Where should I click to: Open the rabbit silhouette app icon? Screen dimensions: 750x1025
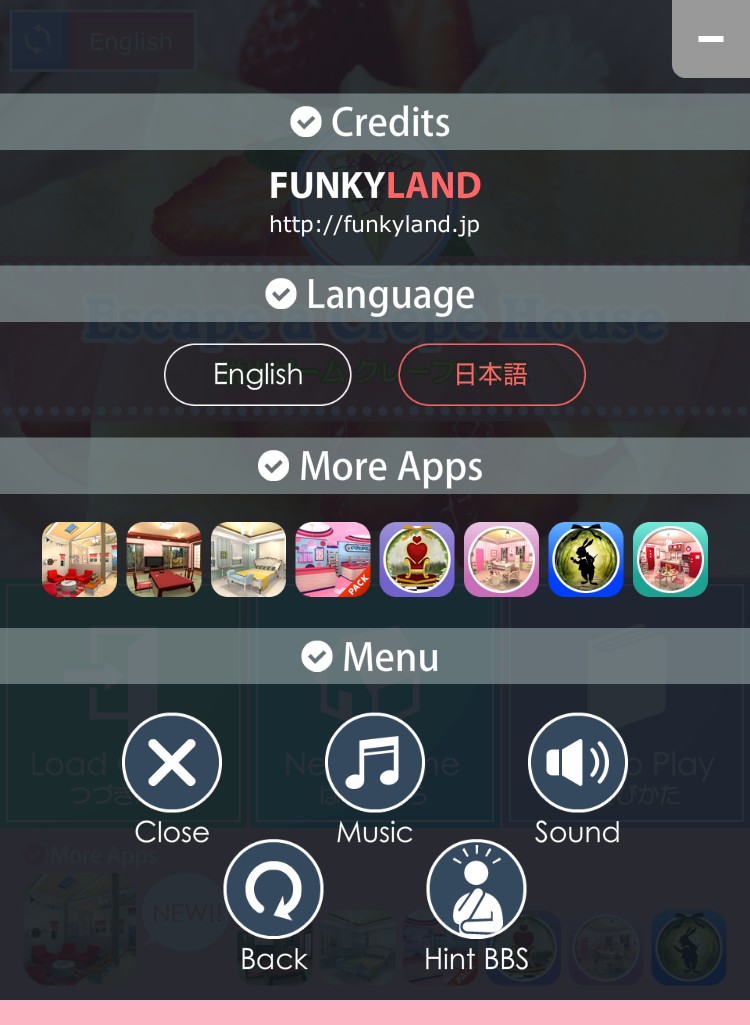point(586,560)
